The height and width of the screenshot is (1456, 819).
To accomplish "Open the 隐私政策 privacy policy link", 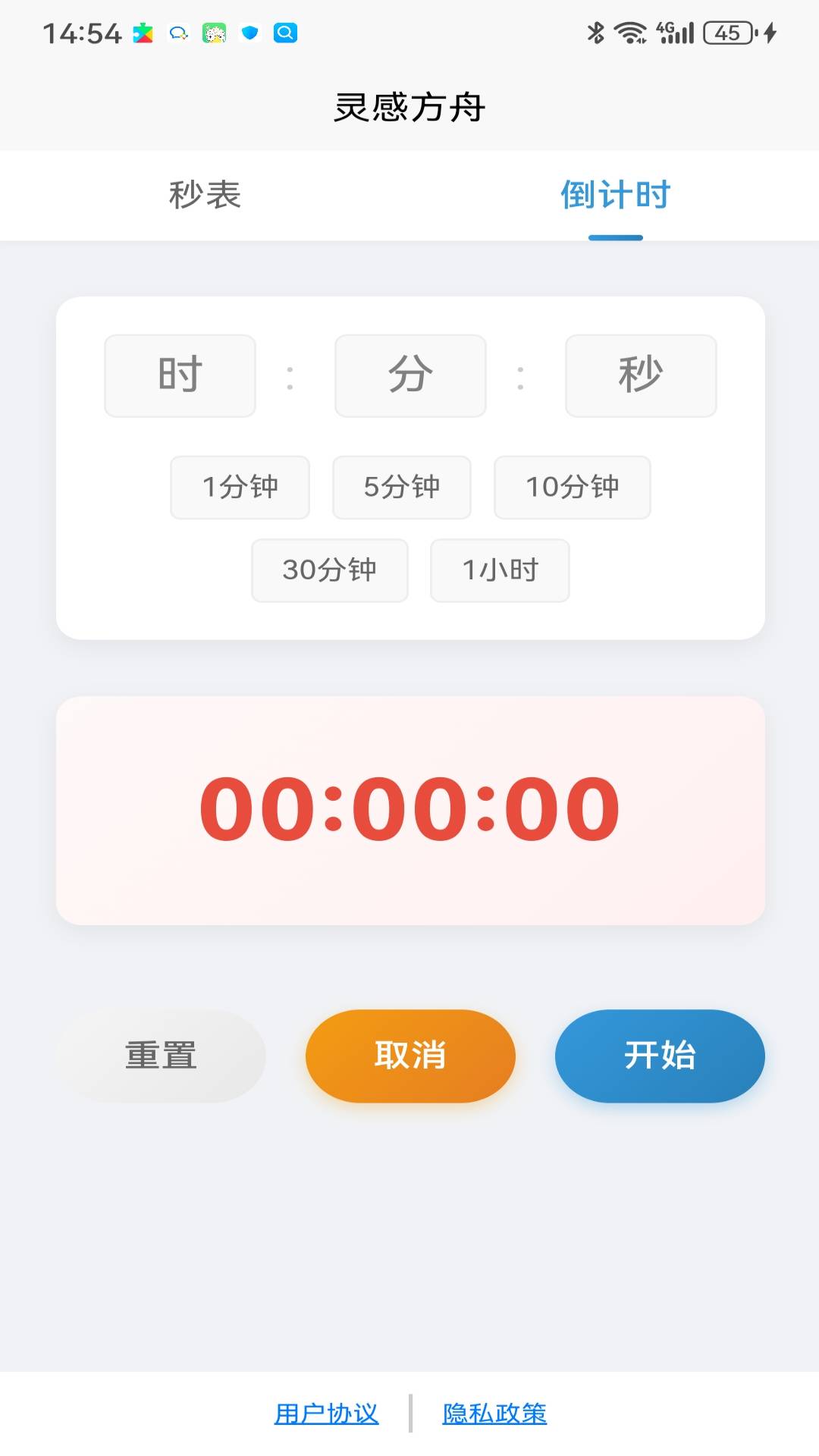I will (494, 1414).
